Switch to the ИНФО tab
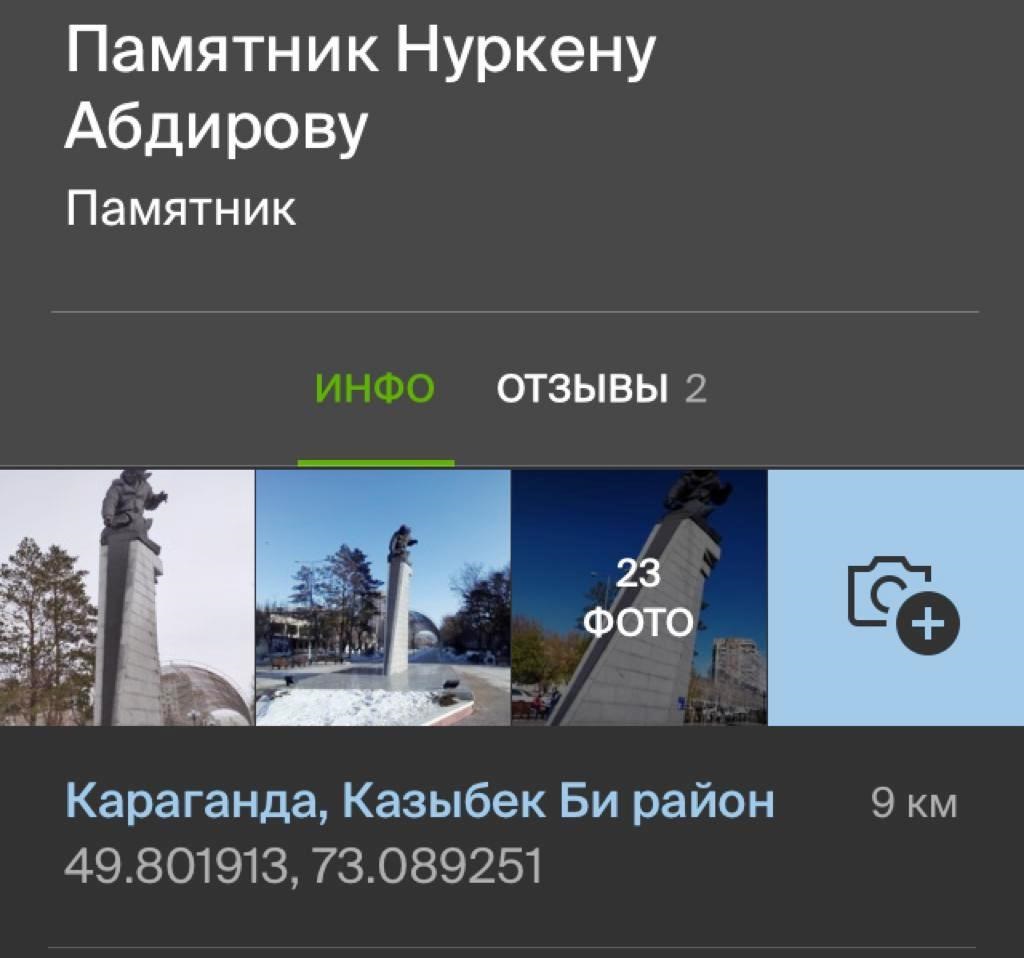The width and height of the screenshot is (1024, 958). (375, 389)
